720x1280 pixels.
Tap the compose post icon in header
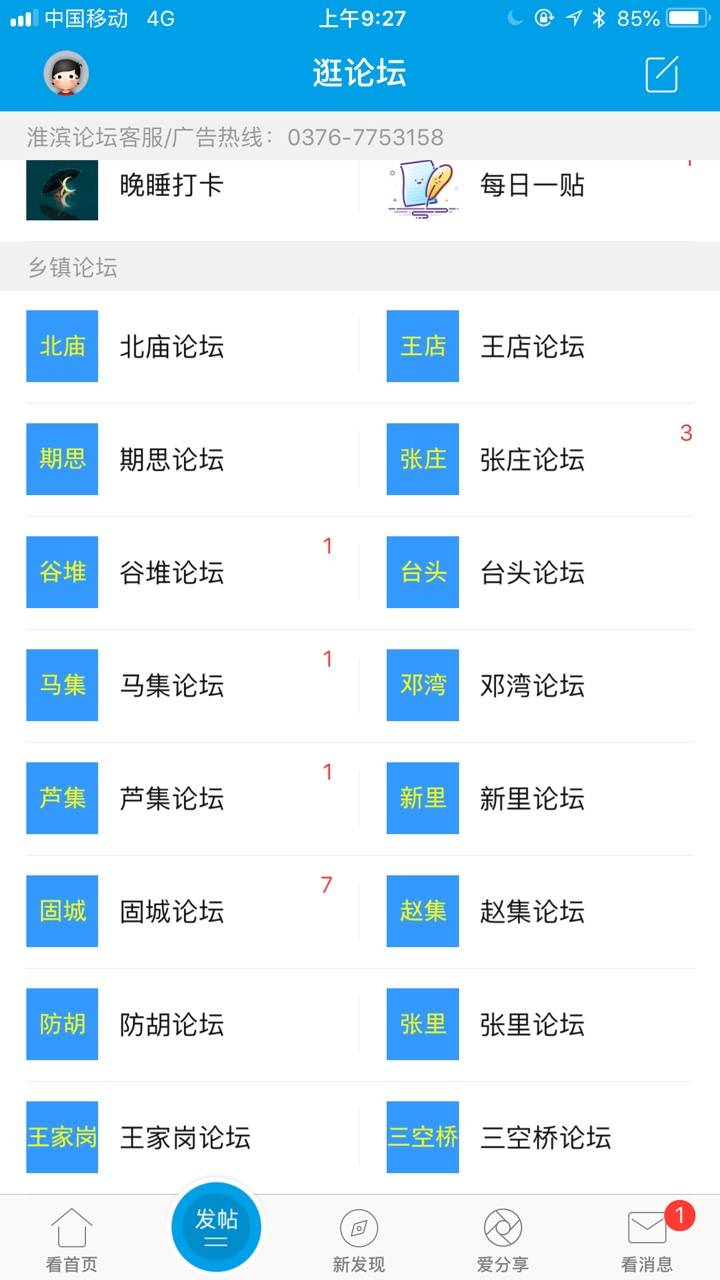(x=662, y=74)
